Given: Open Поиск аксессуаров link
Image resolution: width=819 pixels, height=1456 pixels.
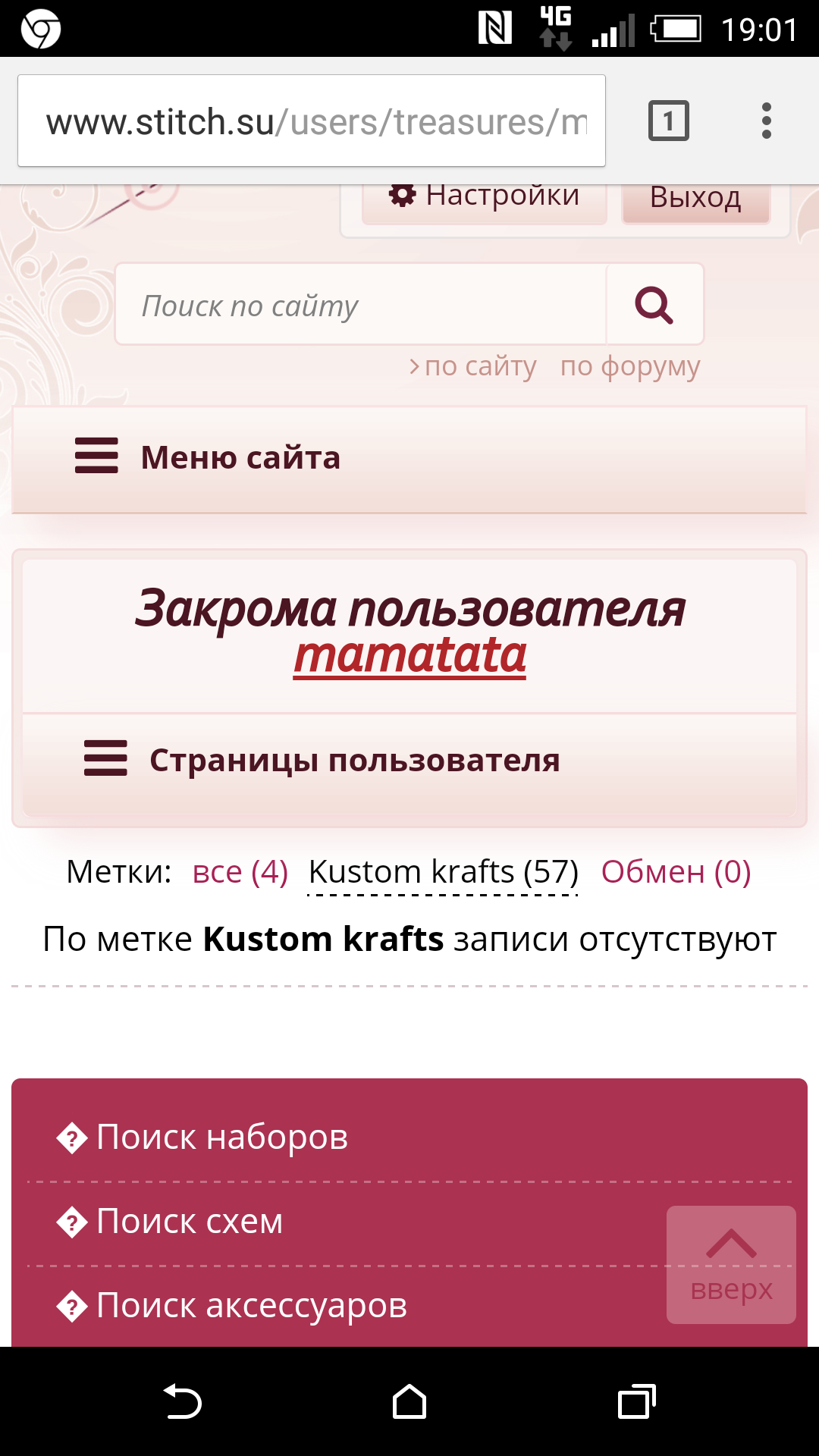Looking at the screenshot, I should point(252,1306).
